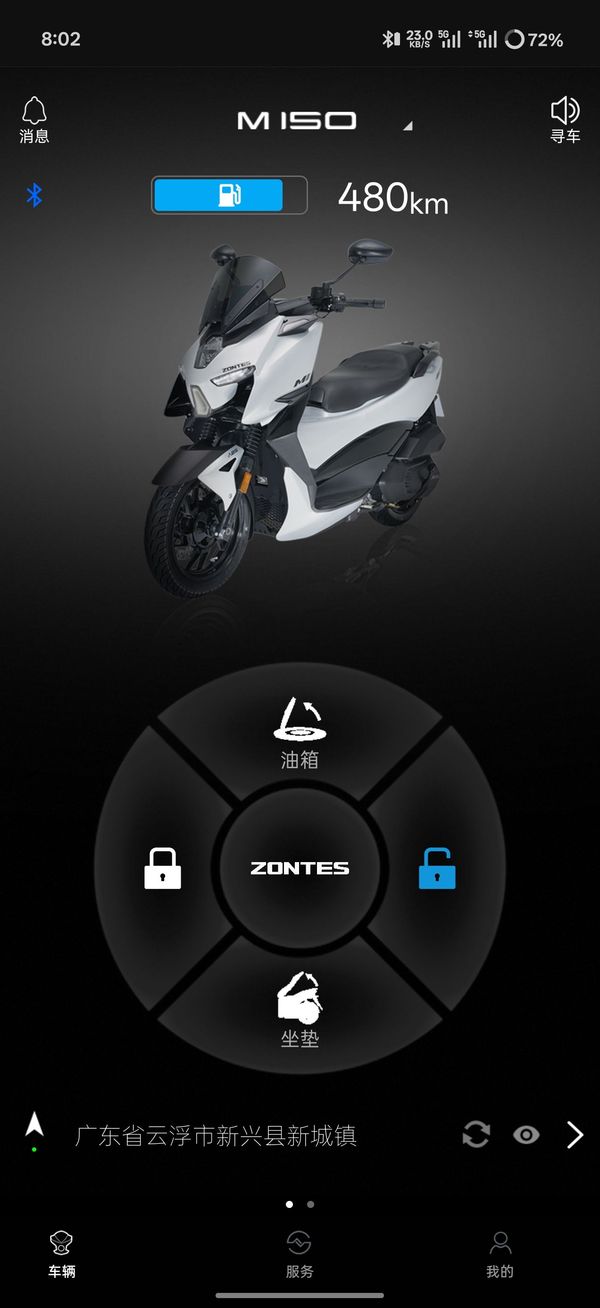Open the fuel tank with 油箱 button

[x=299, y=733]
